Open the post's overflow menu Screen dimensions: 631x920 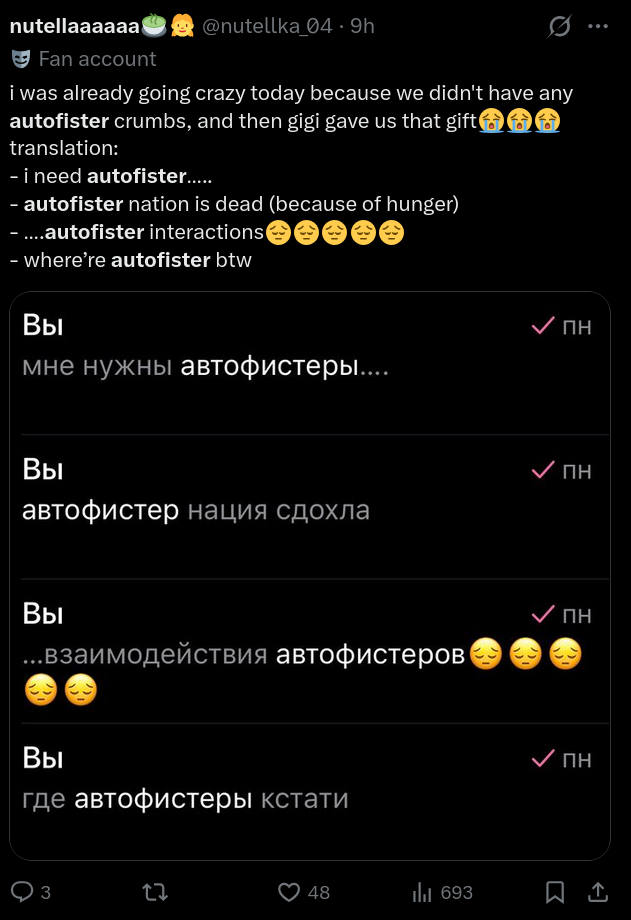click(598, 26)
